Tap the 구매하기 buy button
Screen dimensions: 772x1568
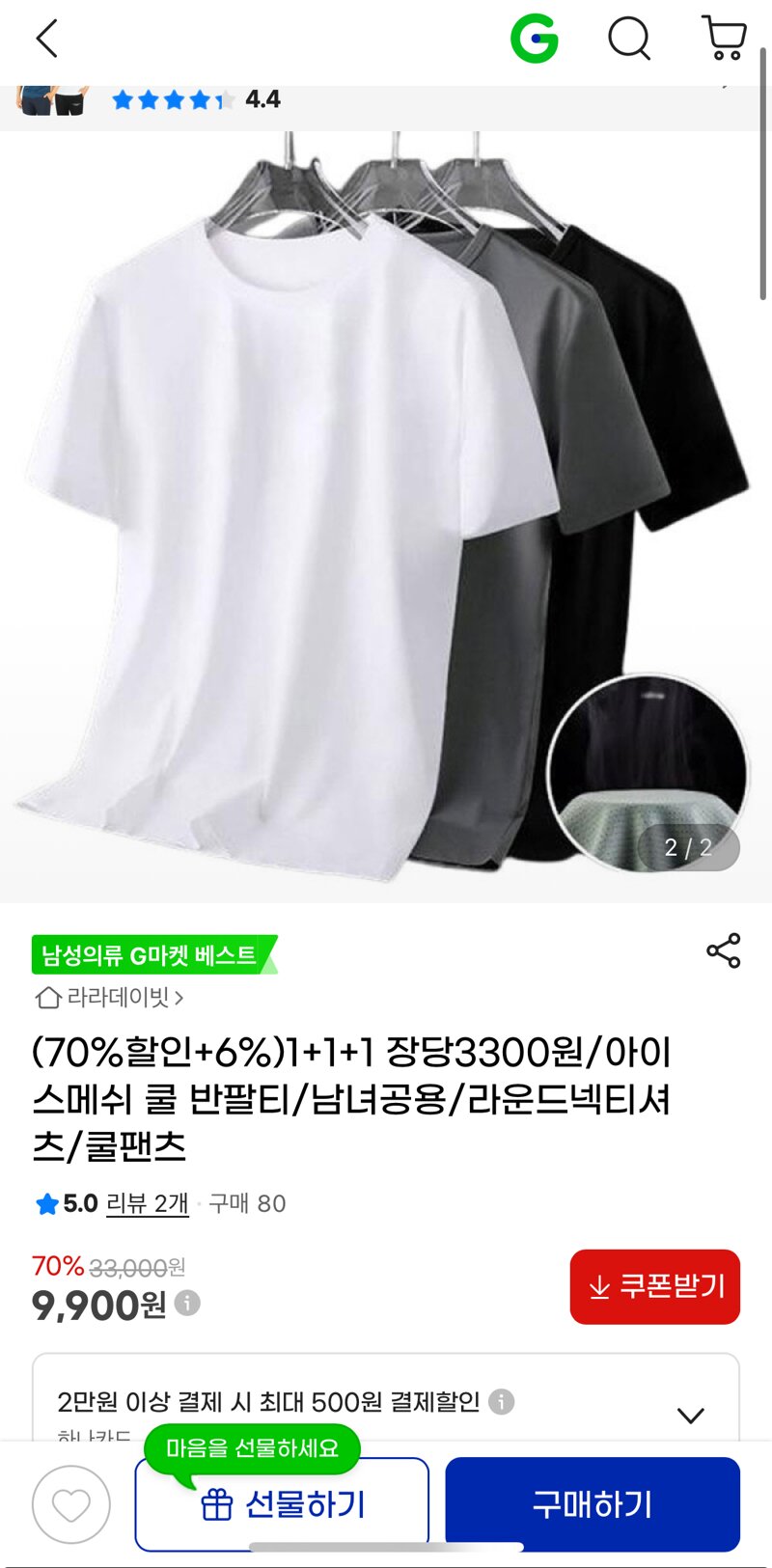(592, 1503)
